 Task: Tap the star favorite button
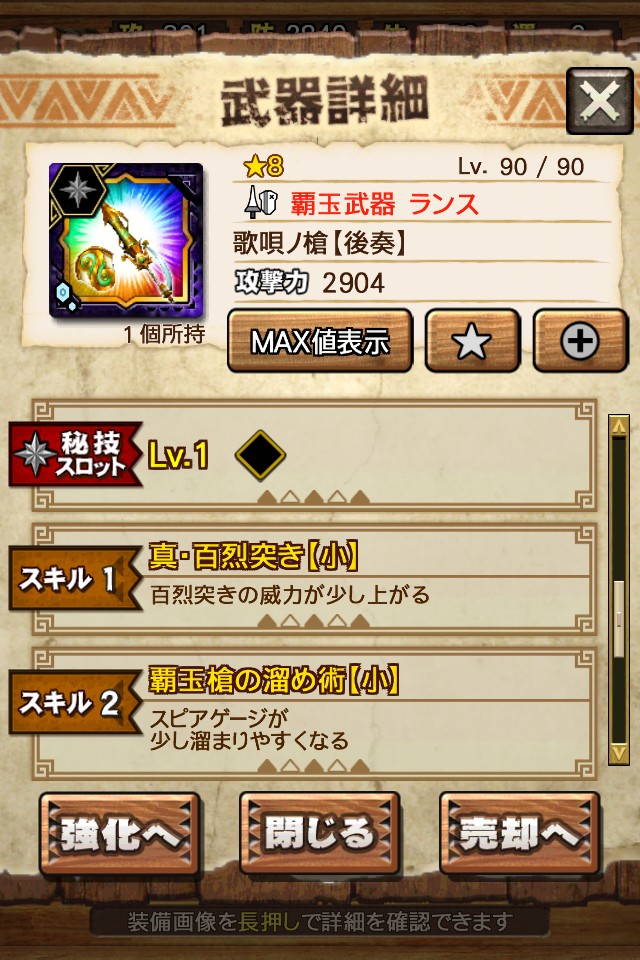pos(472,342)
